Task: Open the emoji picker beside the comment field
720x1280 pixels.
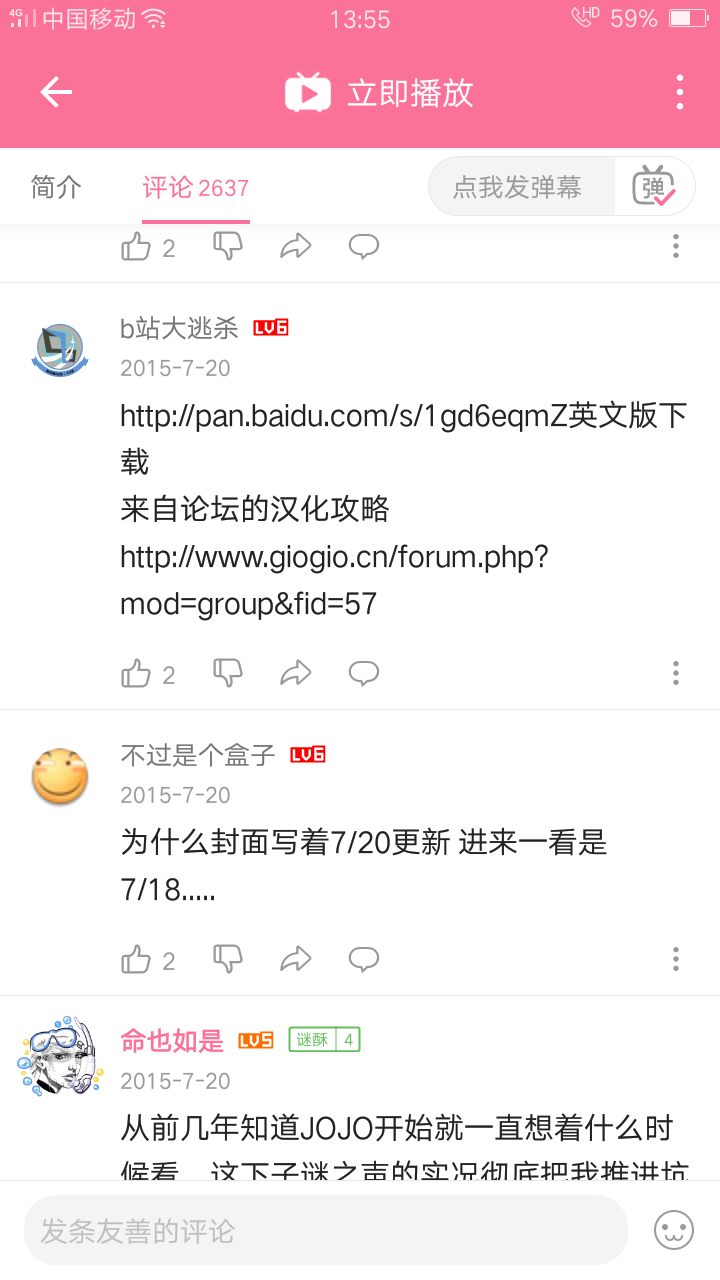Action: pyautogui.click(x=674, y=1230)
